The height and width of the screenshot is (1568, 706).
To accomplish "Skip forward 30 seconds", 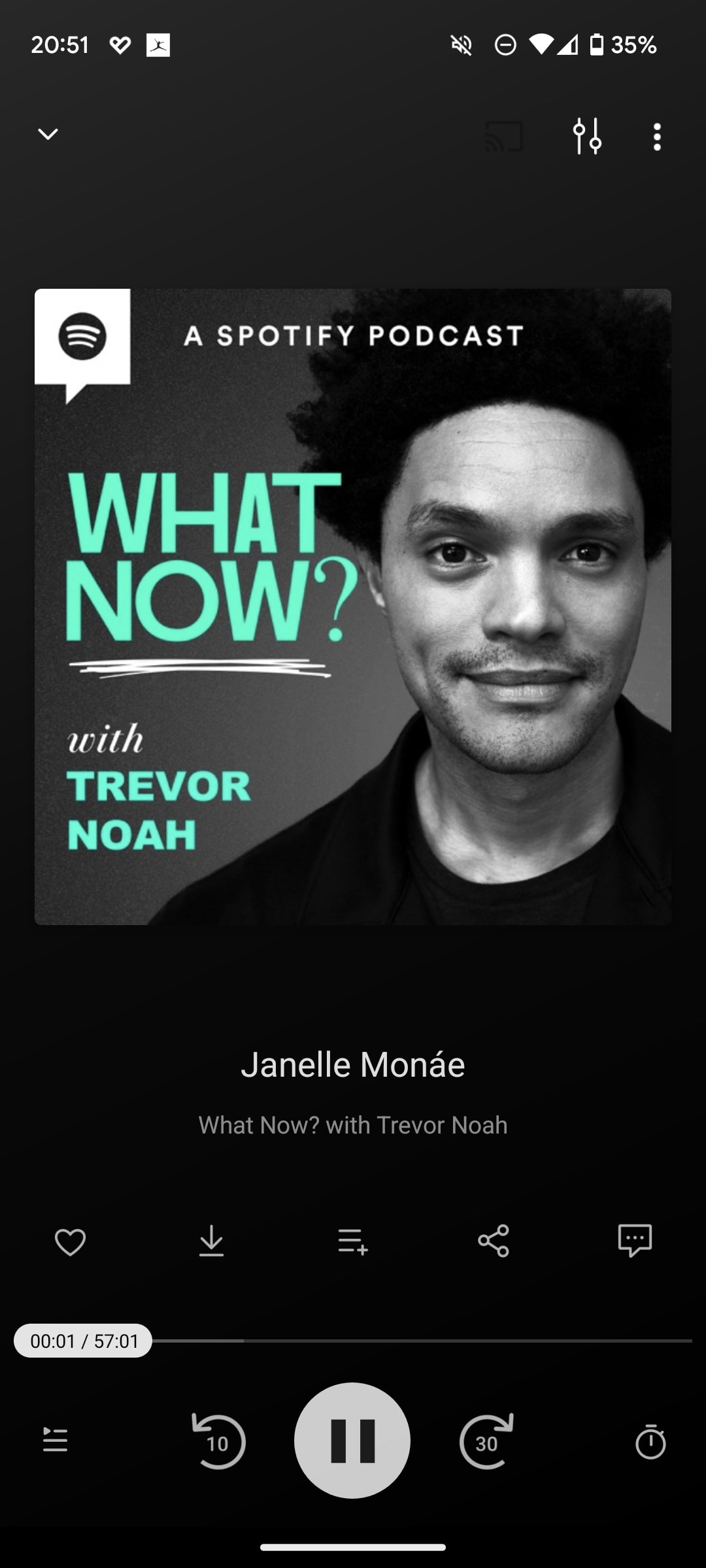I will coord(486,1441).
